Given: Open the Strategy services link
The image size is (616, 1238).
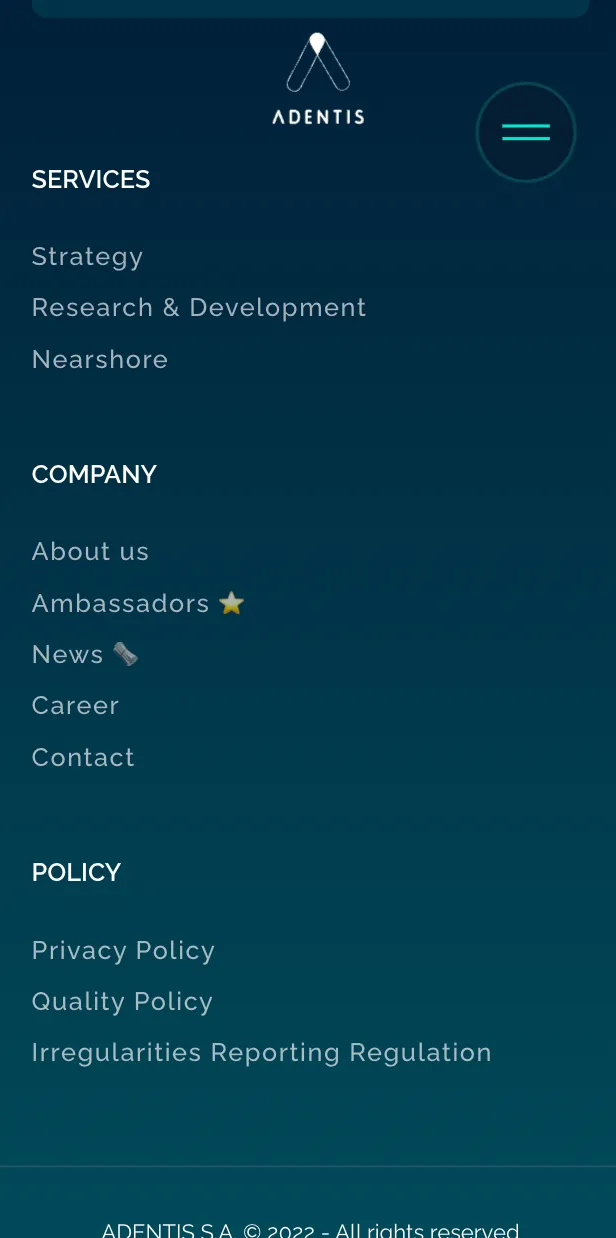Looking at the screenshot, I should pos(87,257).
